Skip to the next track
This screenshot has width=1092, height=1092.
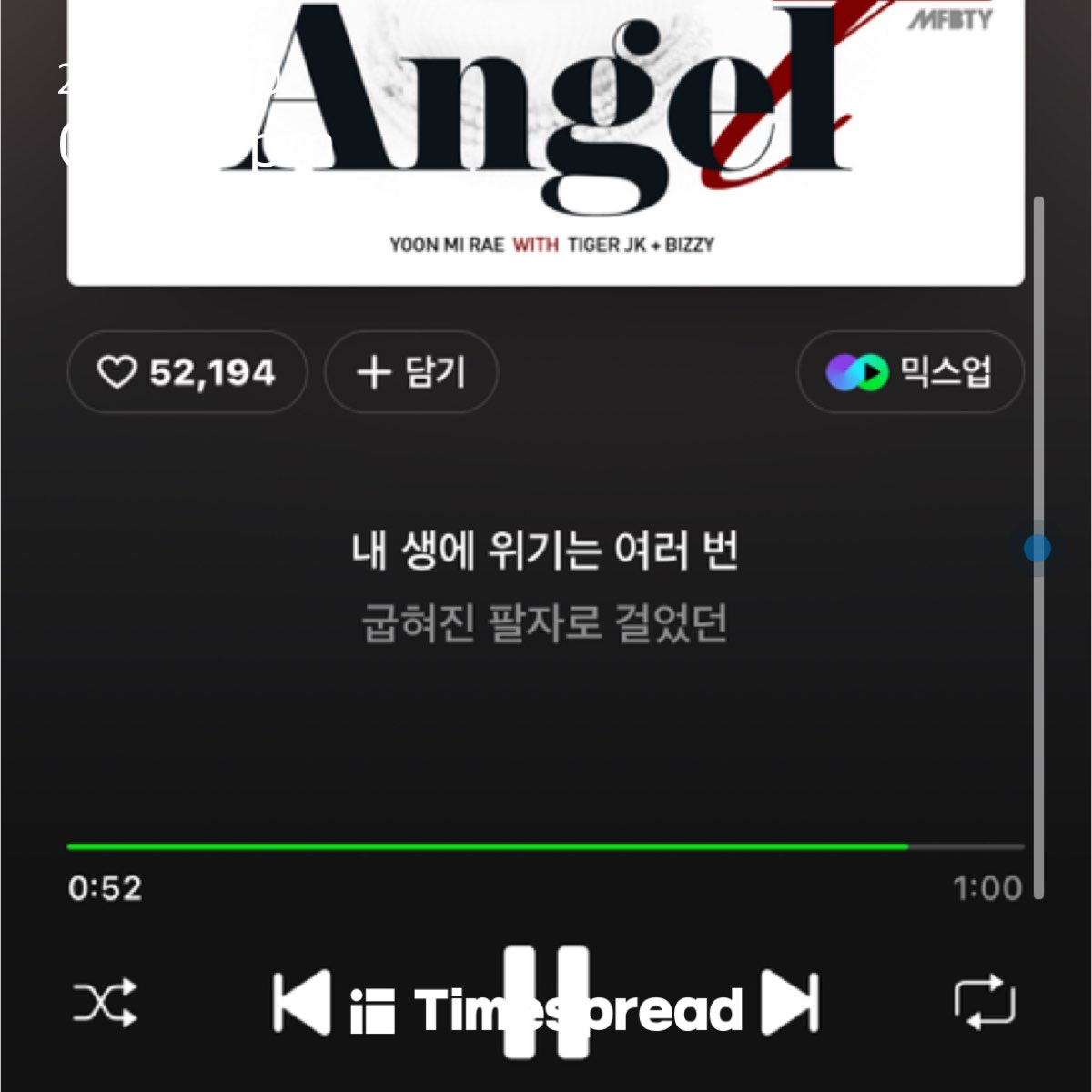(x=790, y=1003)
